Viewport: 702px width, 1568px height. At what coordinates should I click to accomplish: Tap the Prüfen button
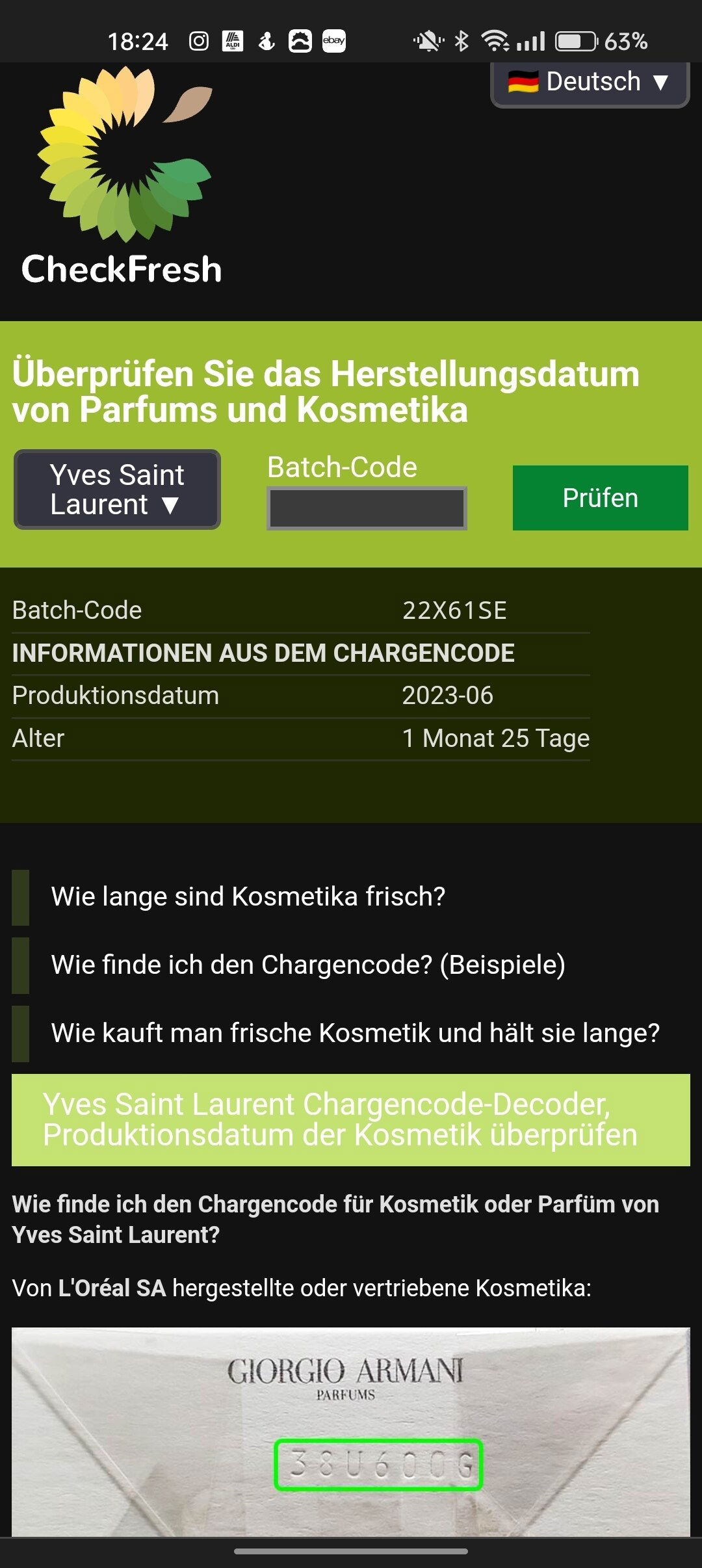click(x=600, y=498)
